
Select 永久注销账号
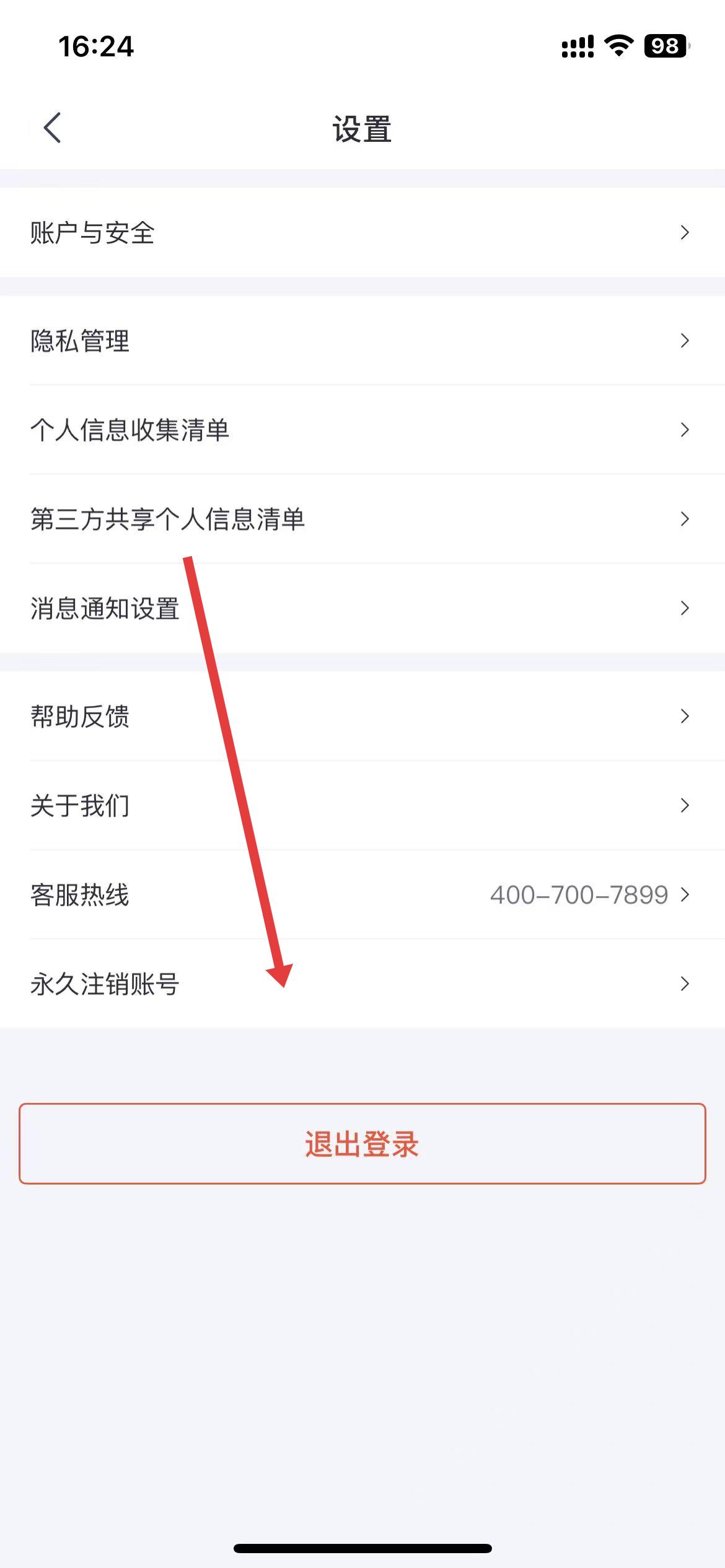point(362,984)
